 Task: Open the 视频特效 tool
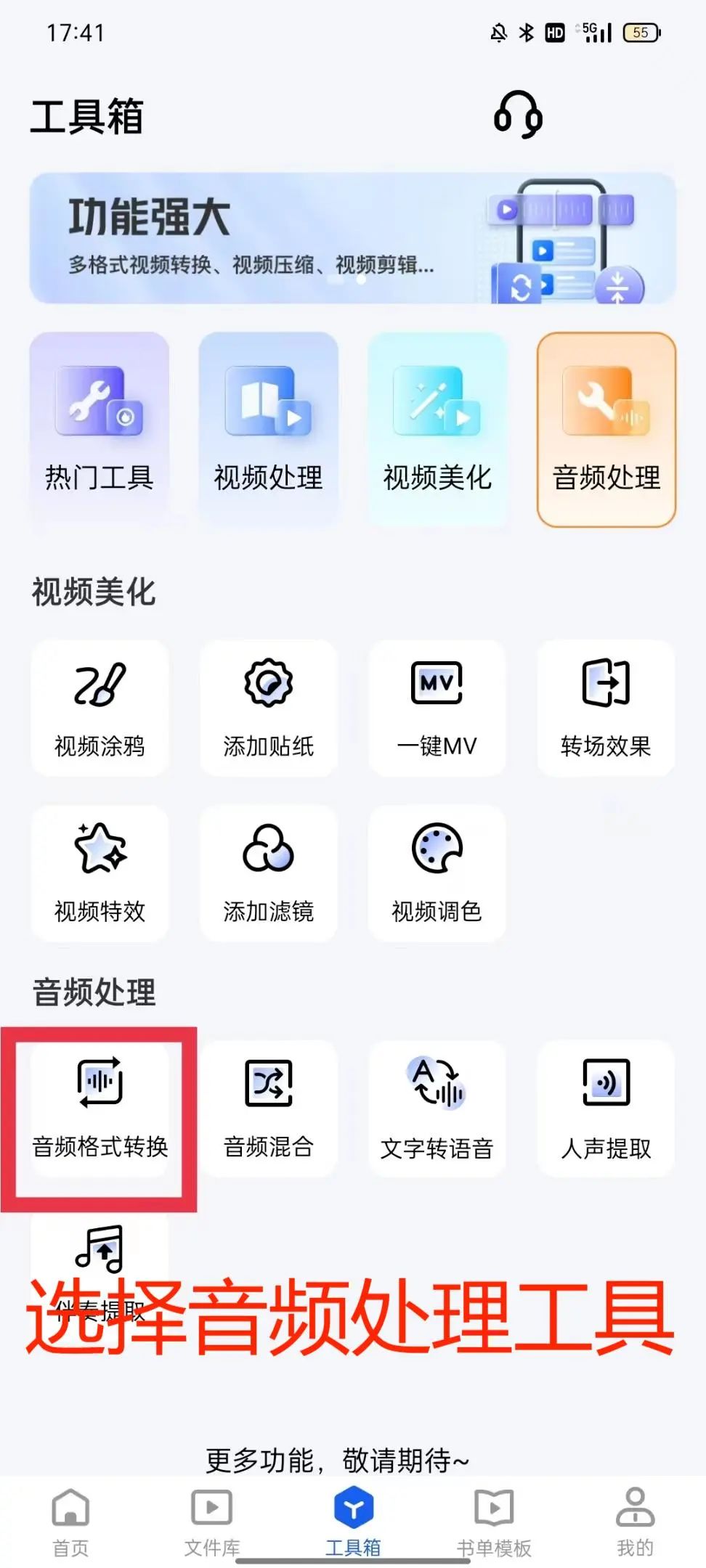coord(100,873)
